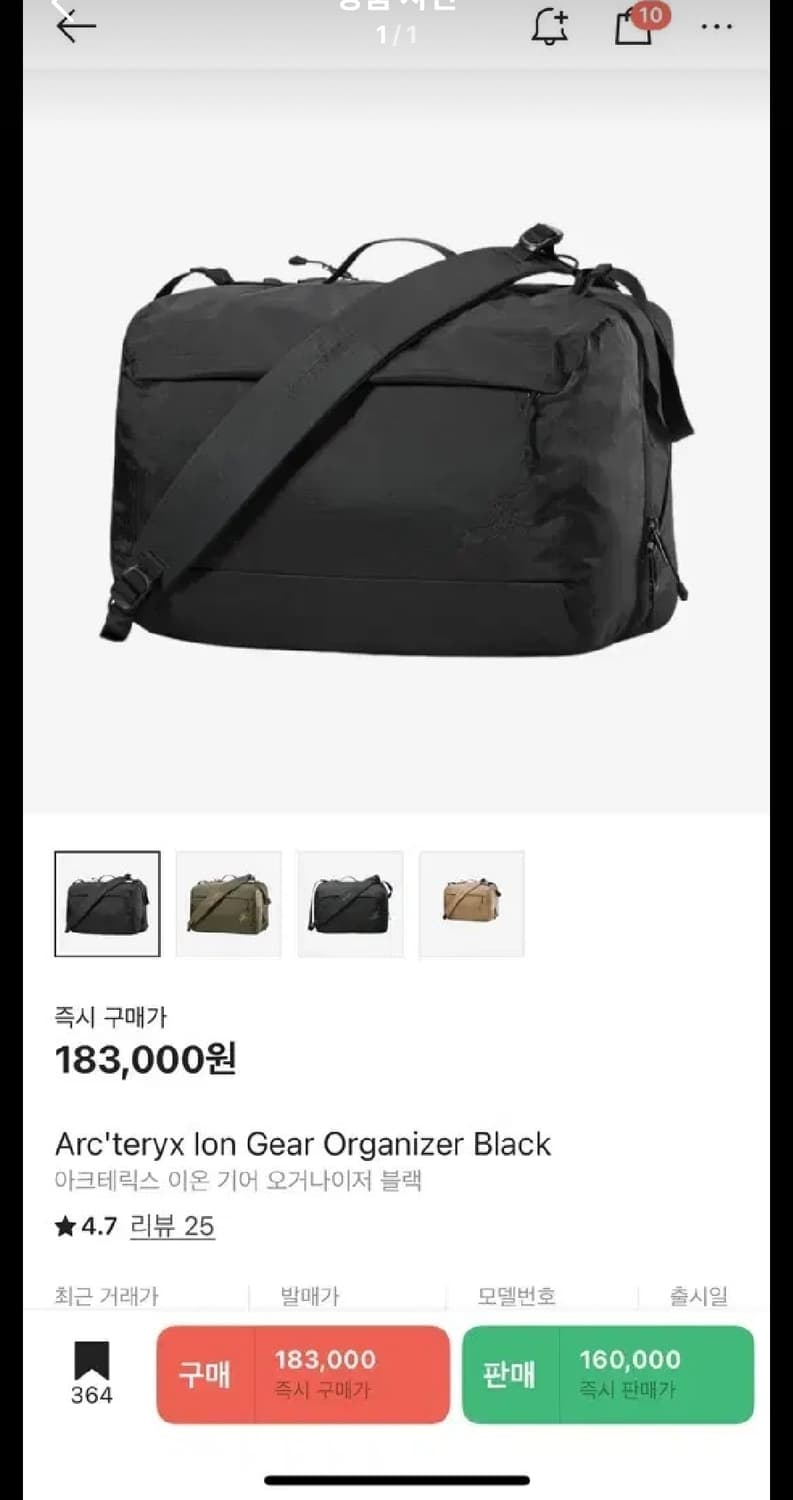
Task: Tap the back arrow to return
Action: [72, 25]
